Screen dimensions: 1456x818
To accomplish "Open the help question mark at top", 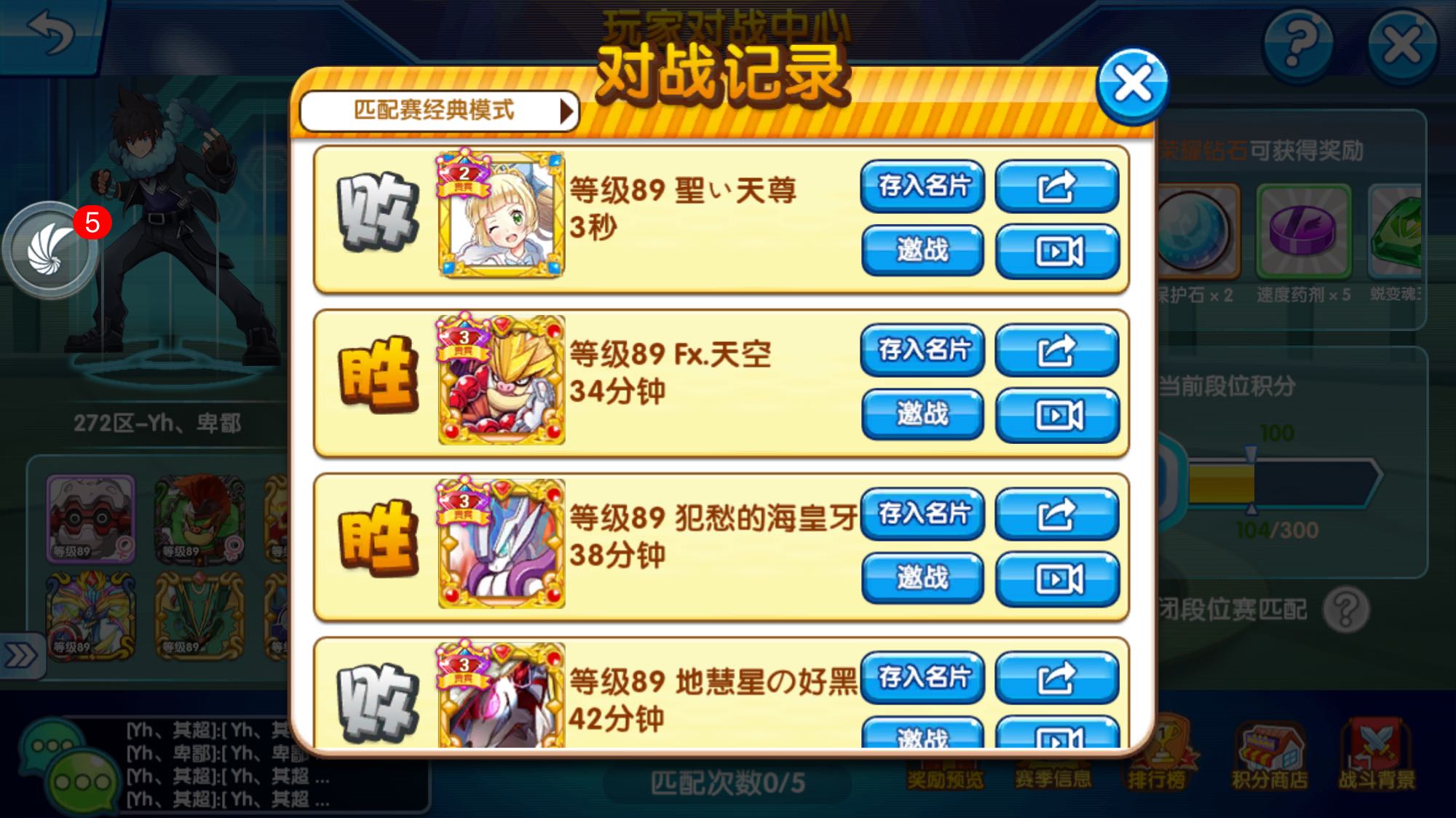I will point(1299,45).
